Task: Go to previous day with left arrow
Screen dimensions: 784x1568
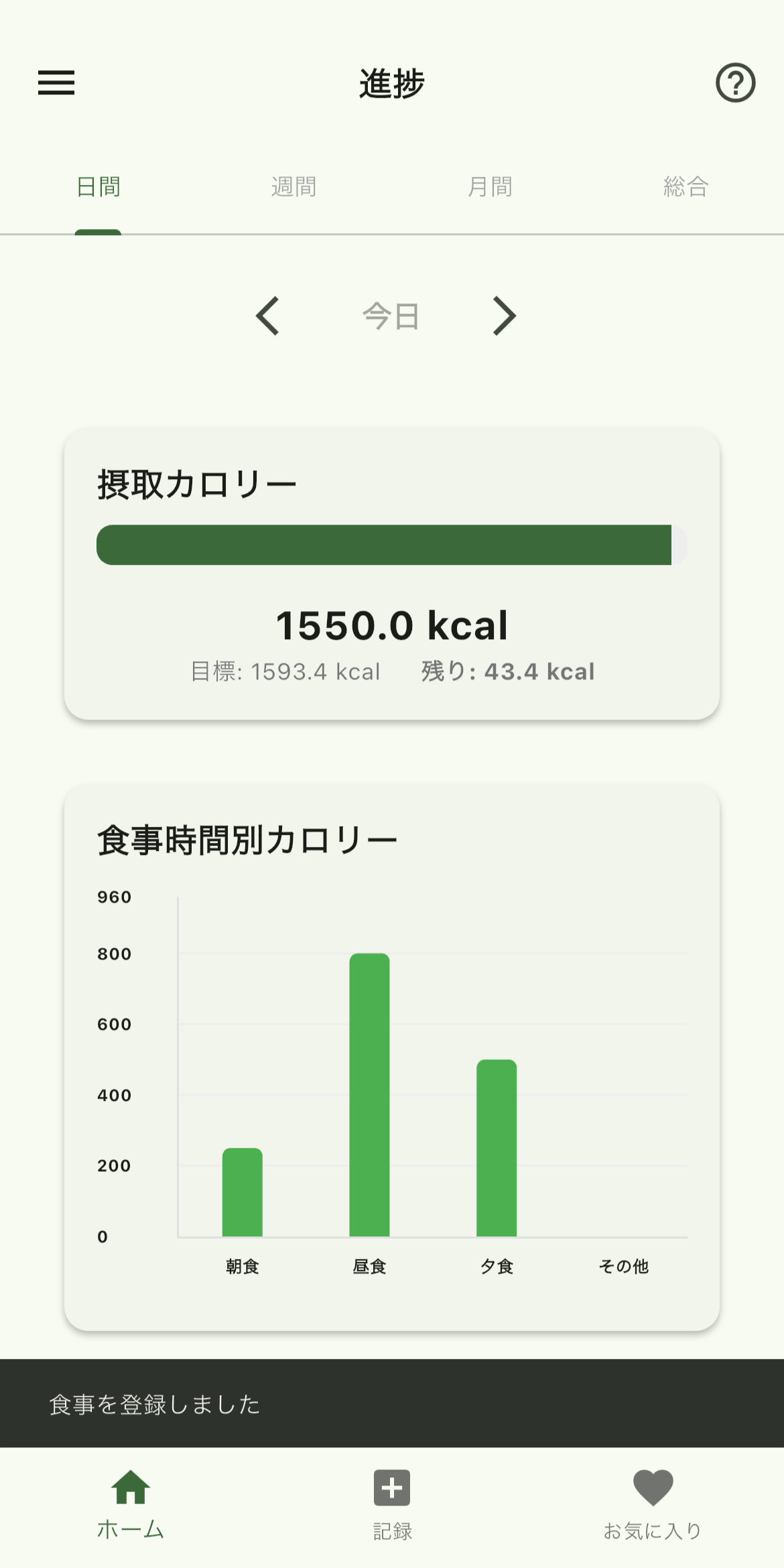Action: point(268,316)
